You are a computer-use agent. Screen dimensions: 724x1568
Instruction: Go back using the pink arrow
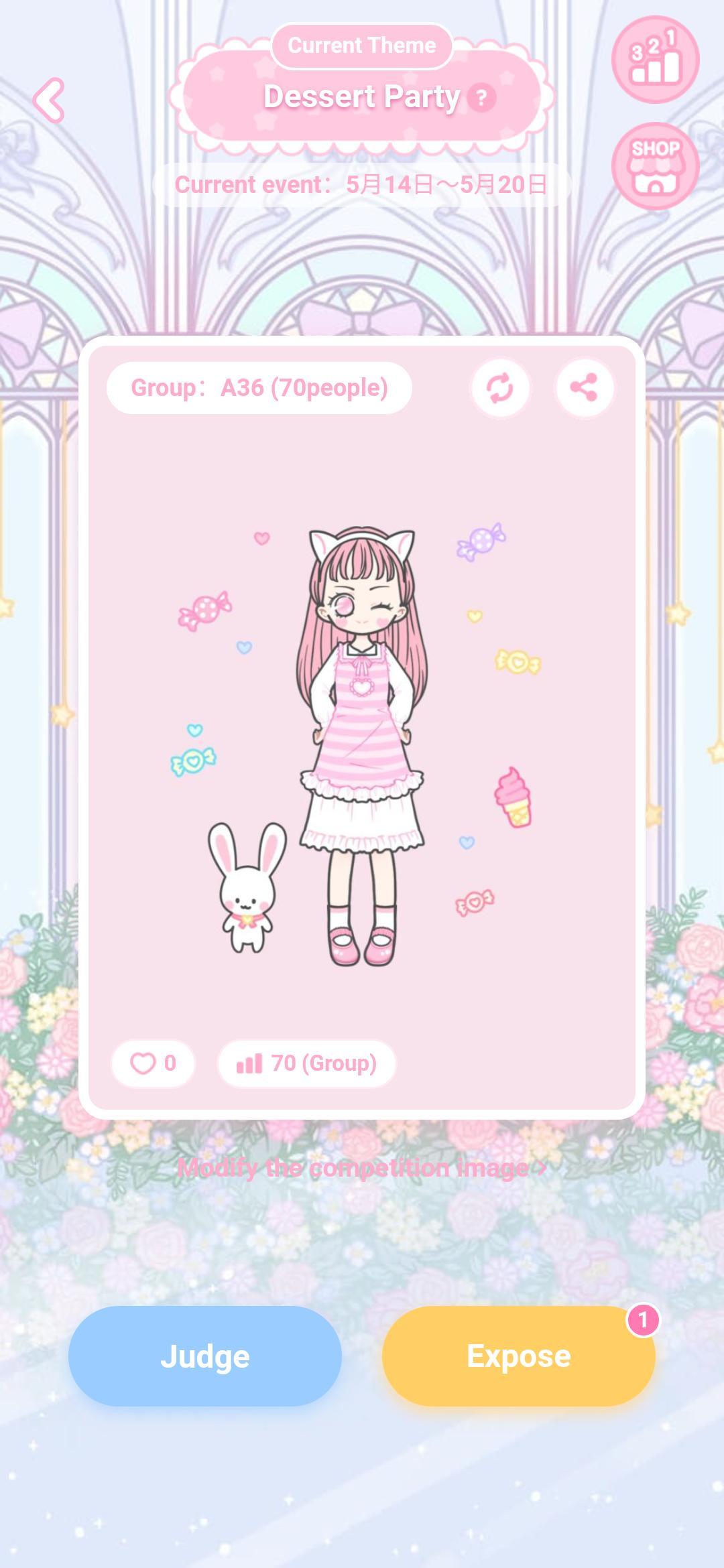(49, 101)
